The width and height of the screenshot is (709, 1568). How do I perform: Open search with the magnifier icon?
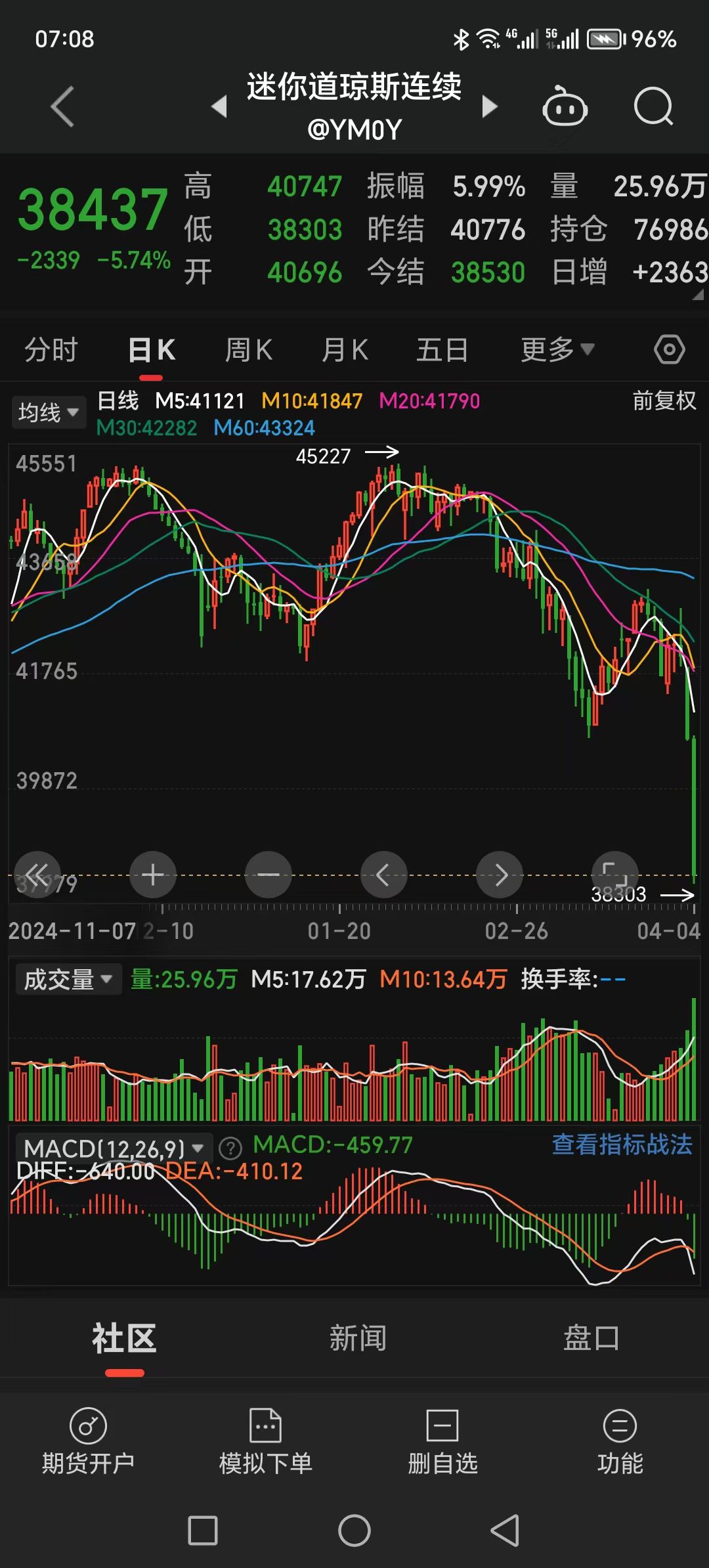coord(653,106)
